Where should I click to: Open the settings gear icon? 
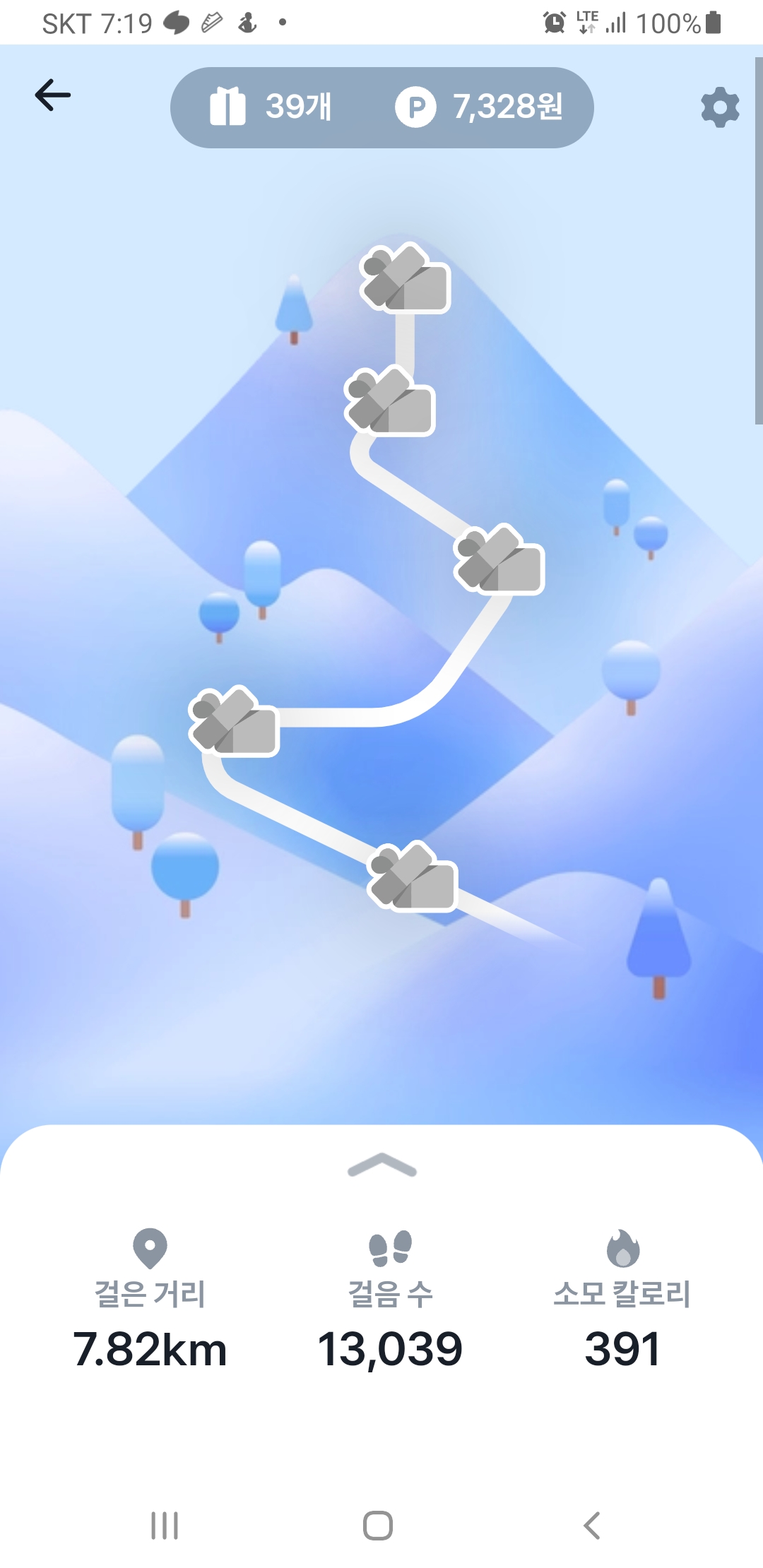tap(719, 107)
